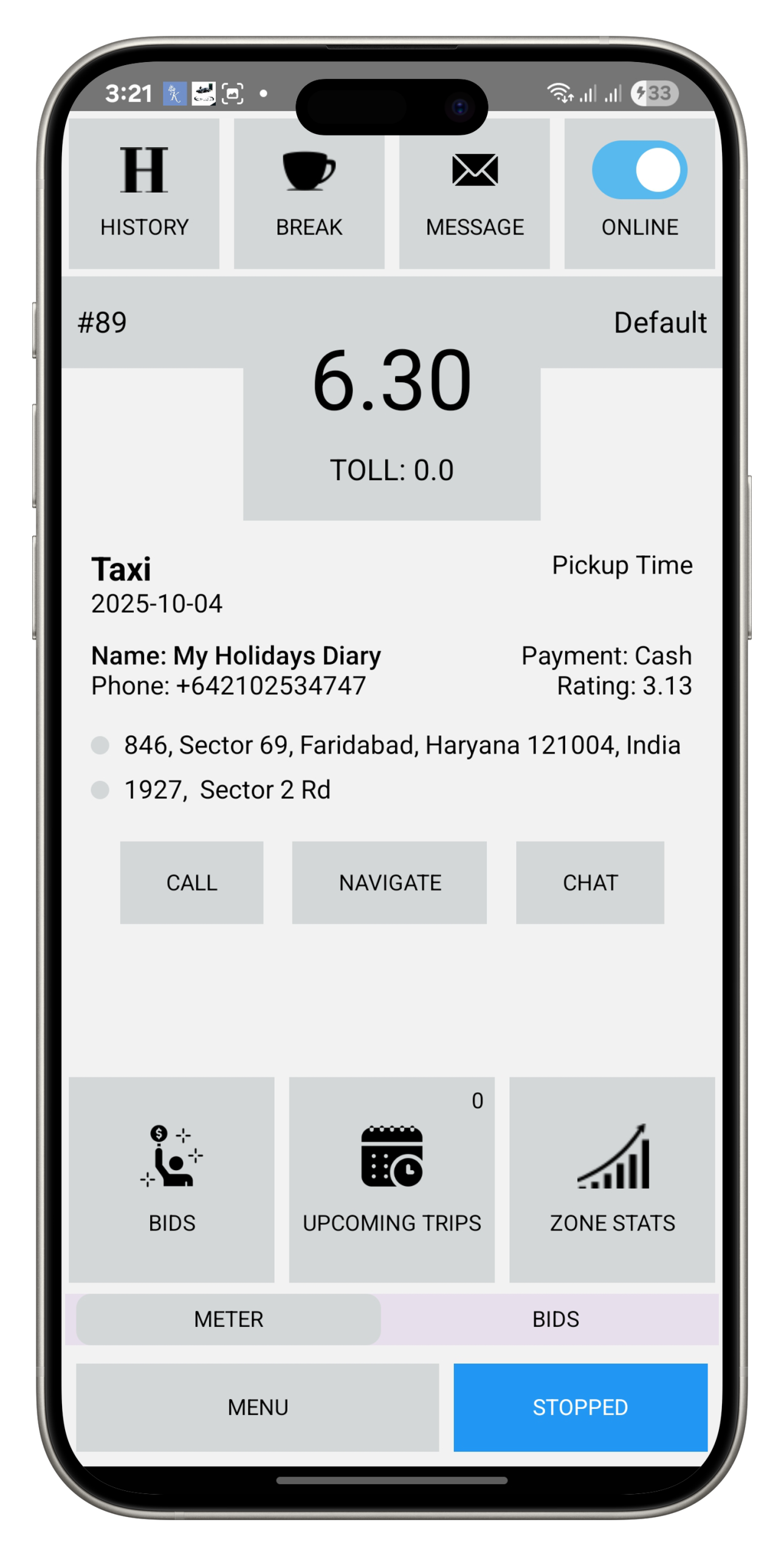Viewport: 784px width, 1556px height.
Task: Open the History screen
Action: [144, 193]
